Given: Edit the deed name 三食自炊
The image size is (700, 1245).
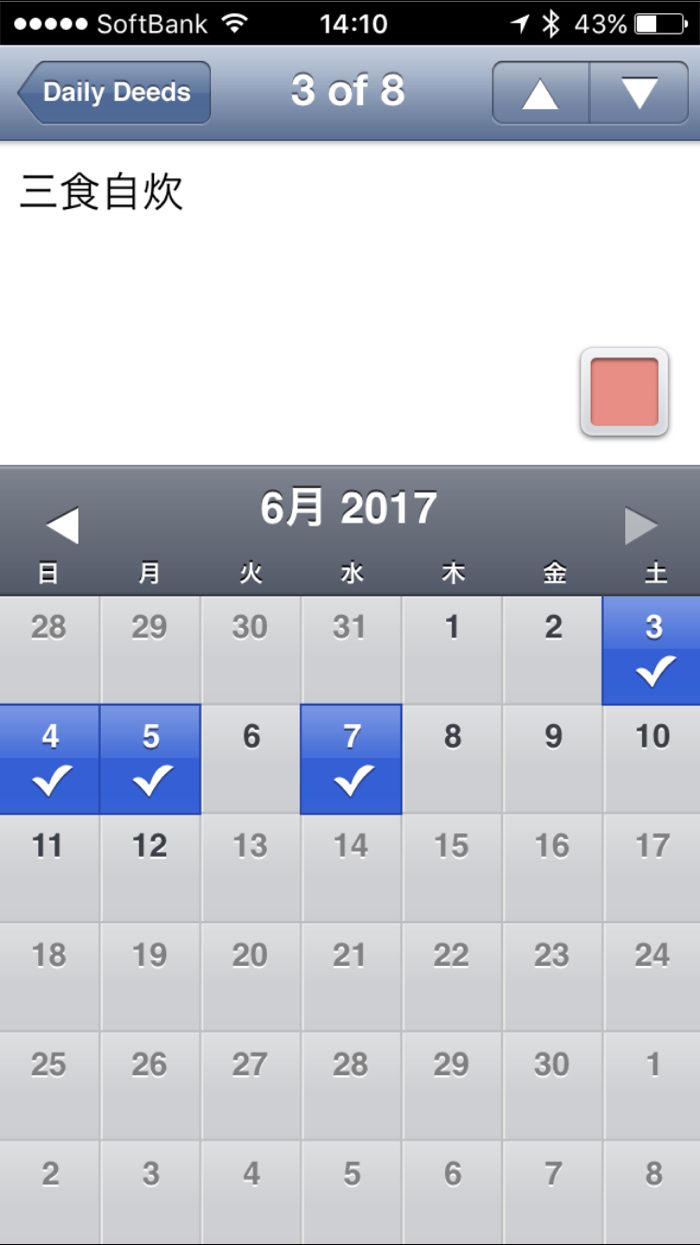Looking at the screenshot, I should point(102,192).
